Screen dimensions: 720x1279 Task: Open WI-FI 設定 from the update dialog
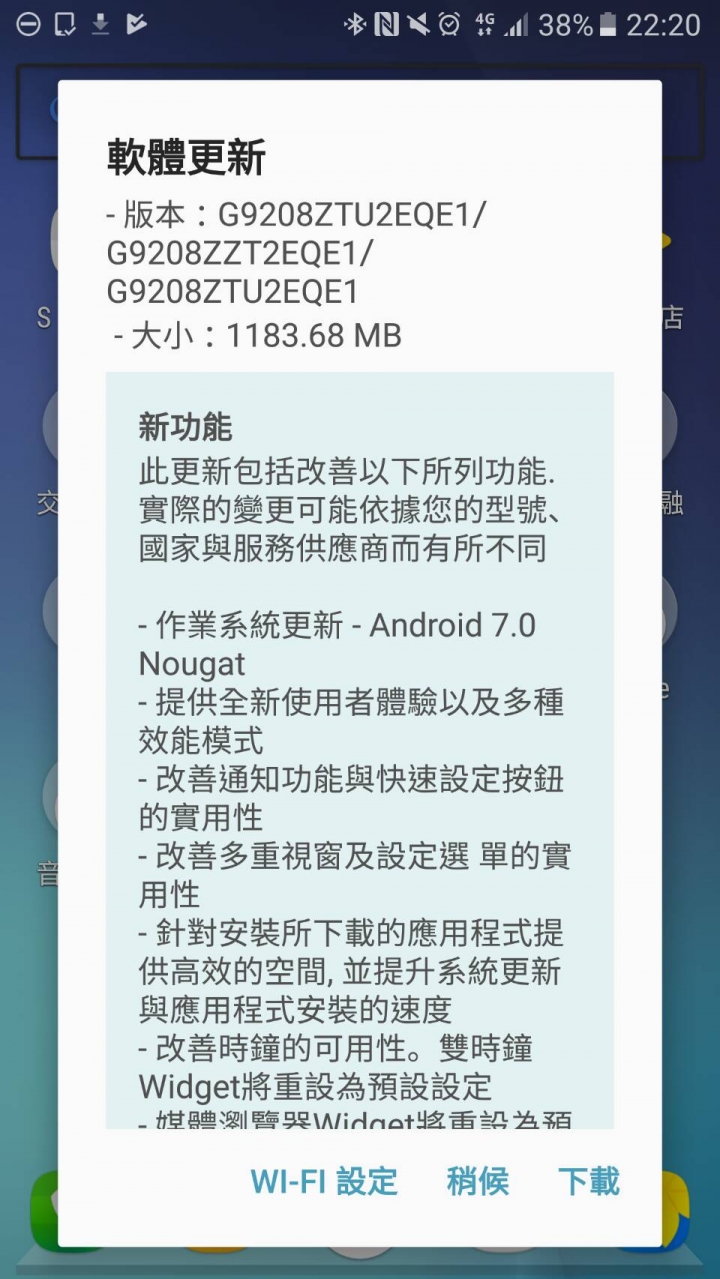point(324,1181)
